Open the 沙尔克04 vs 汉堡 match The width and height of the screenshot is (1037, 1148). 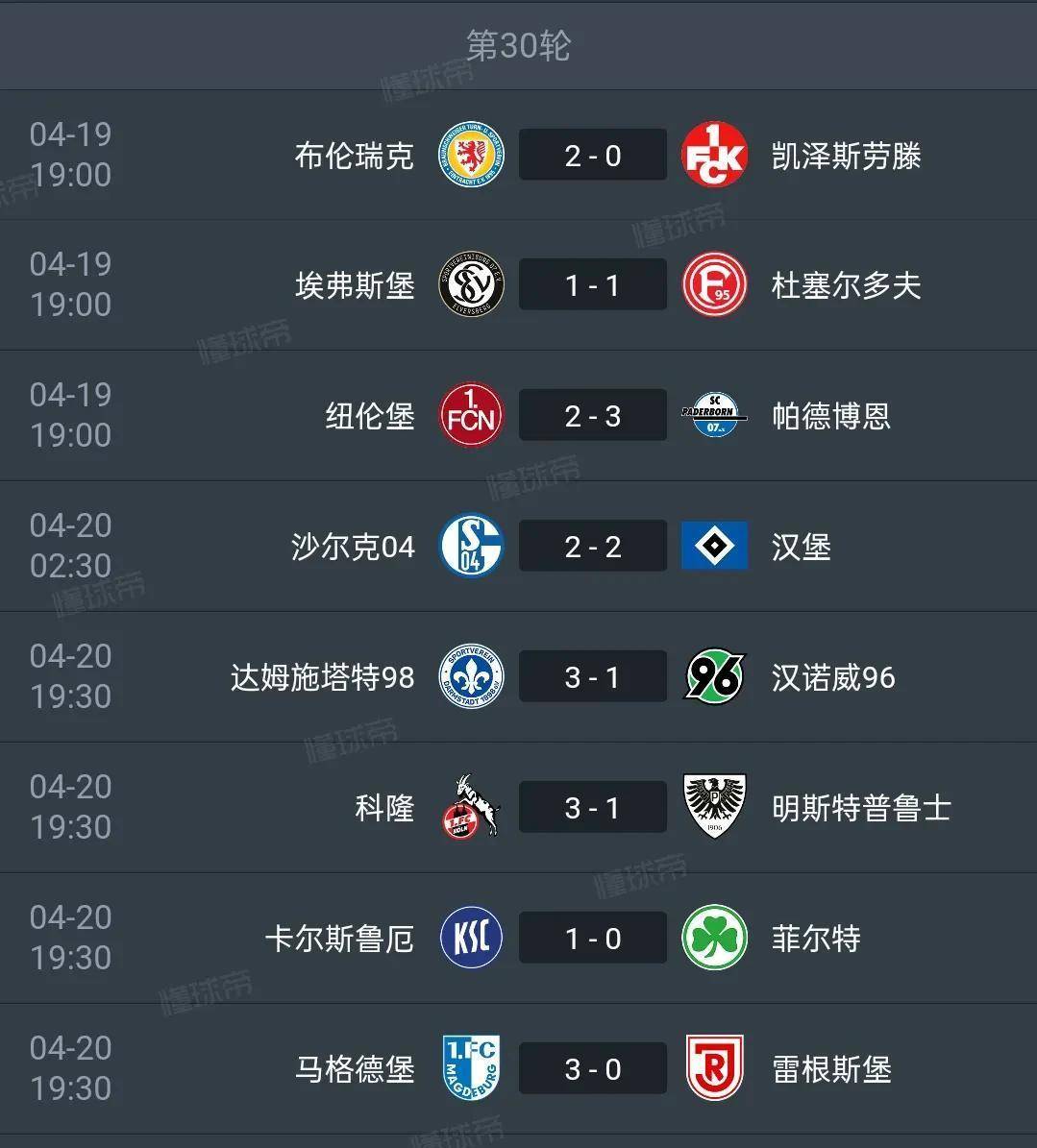pos(592,547)
